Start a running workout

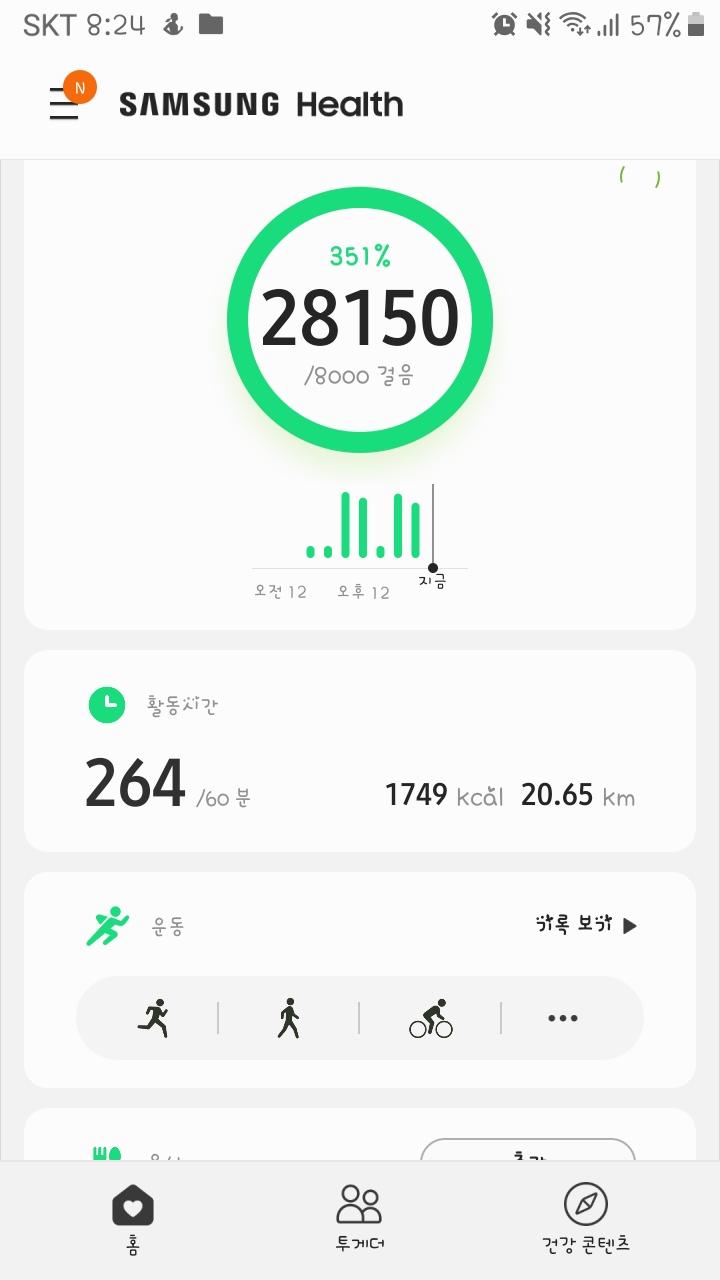pos(152,1018)
